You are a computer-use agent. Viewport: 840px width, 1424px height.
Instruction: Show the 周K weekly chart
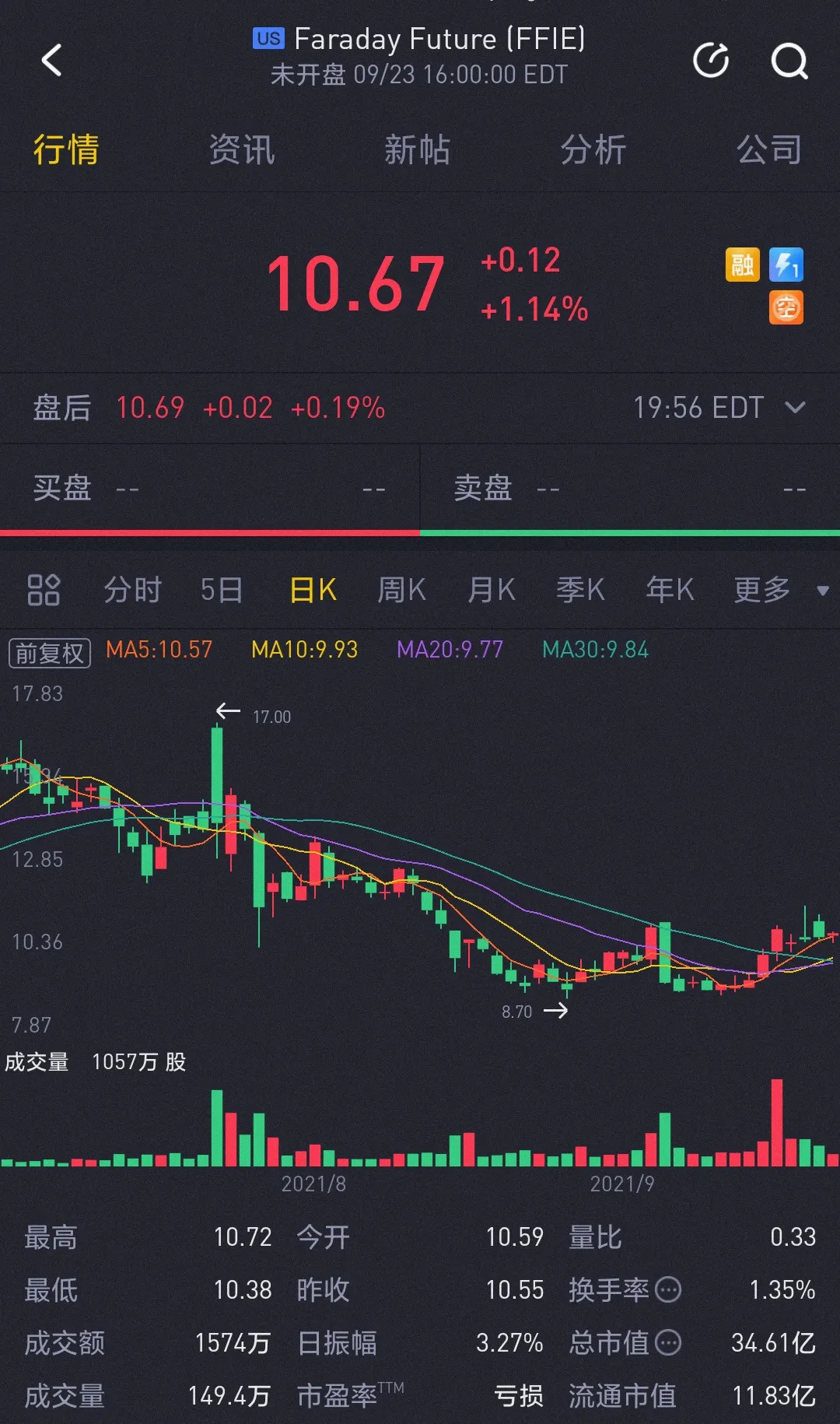point(401,590)
